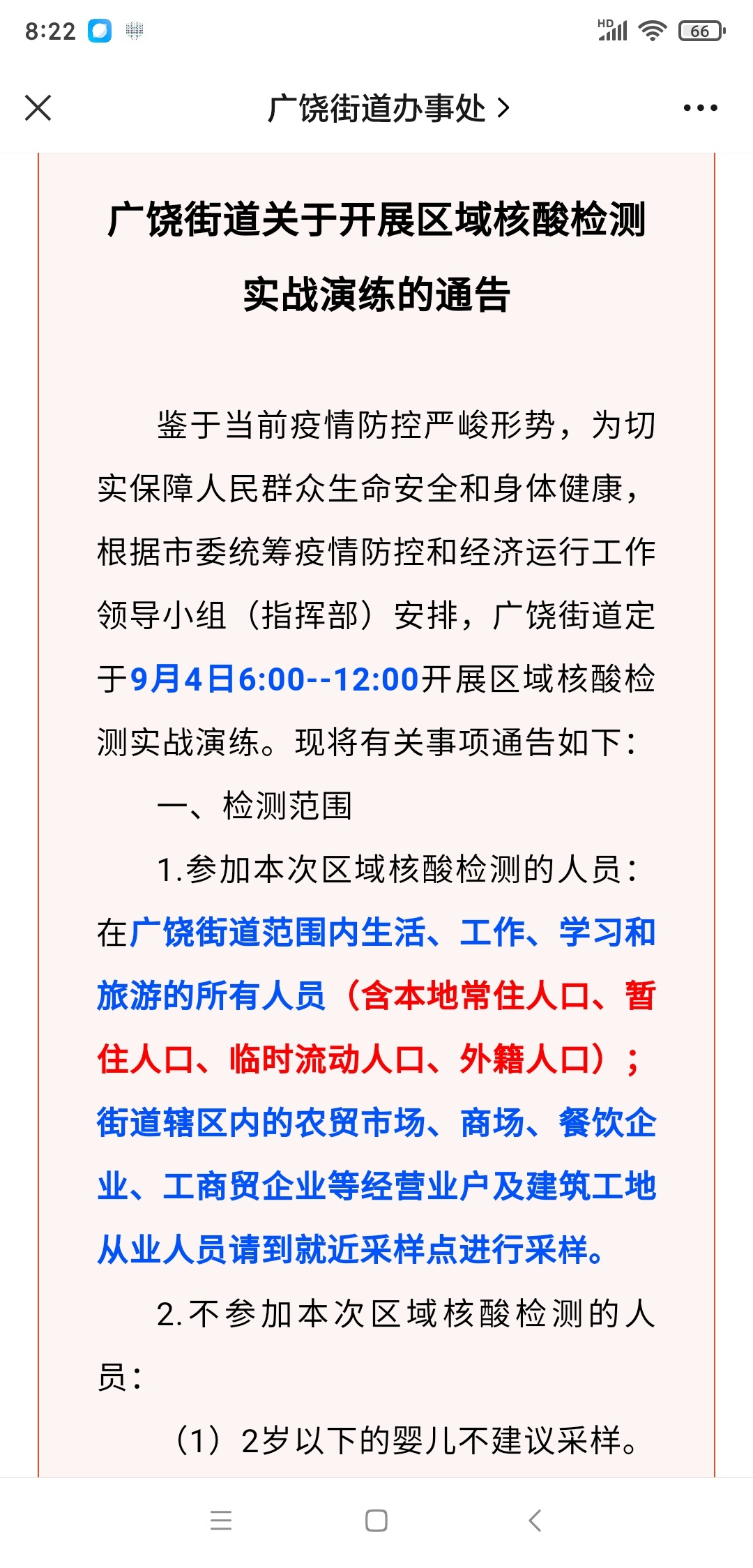The width and height of the screenshot is (753, 1568).
Task: Open the 广饶街道办事处 account page
Action: pyautogui.click(x=389, y=109)
